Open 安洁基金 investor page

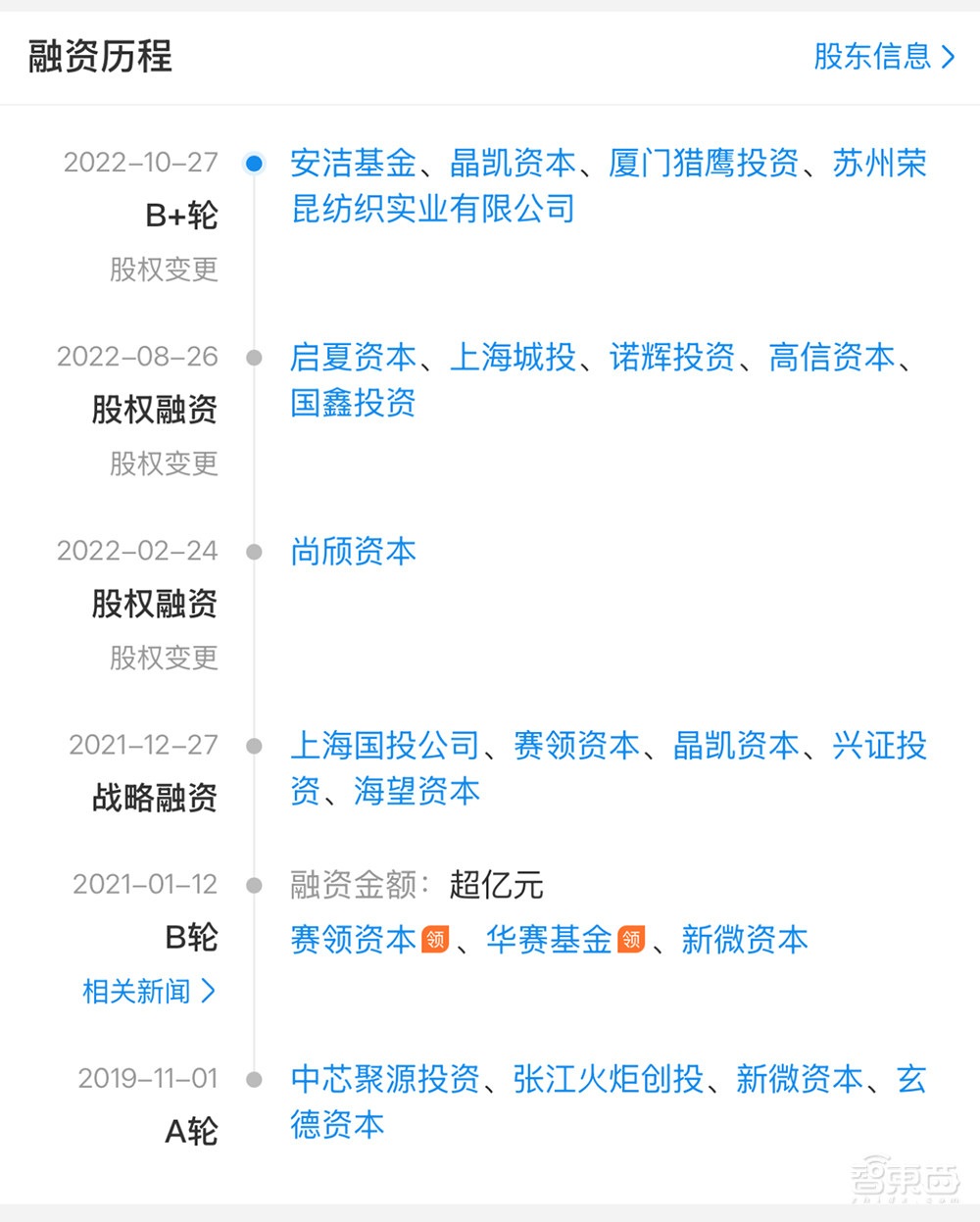(353, 164)
